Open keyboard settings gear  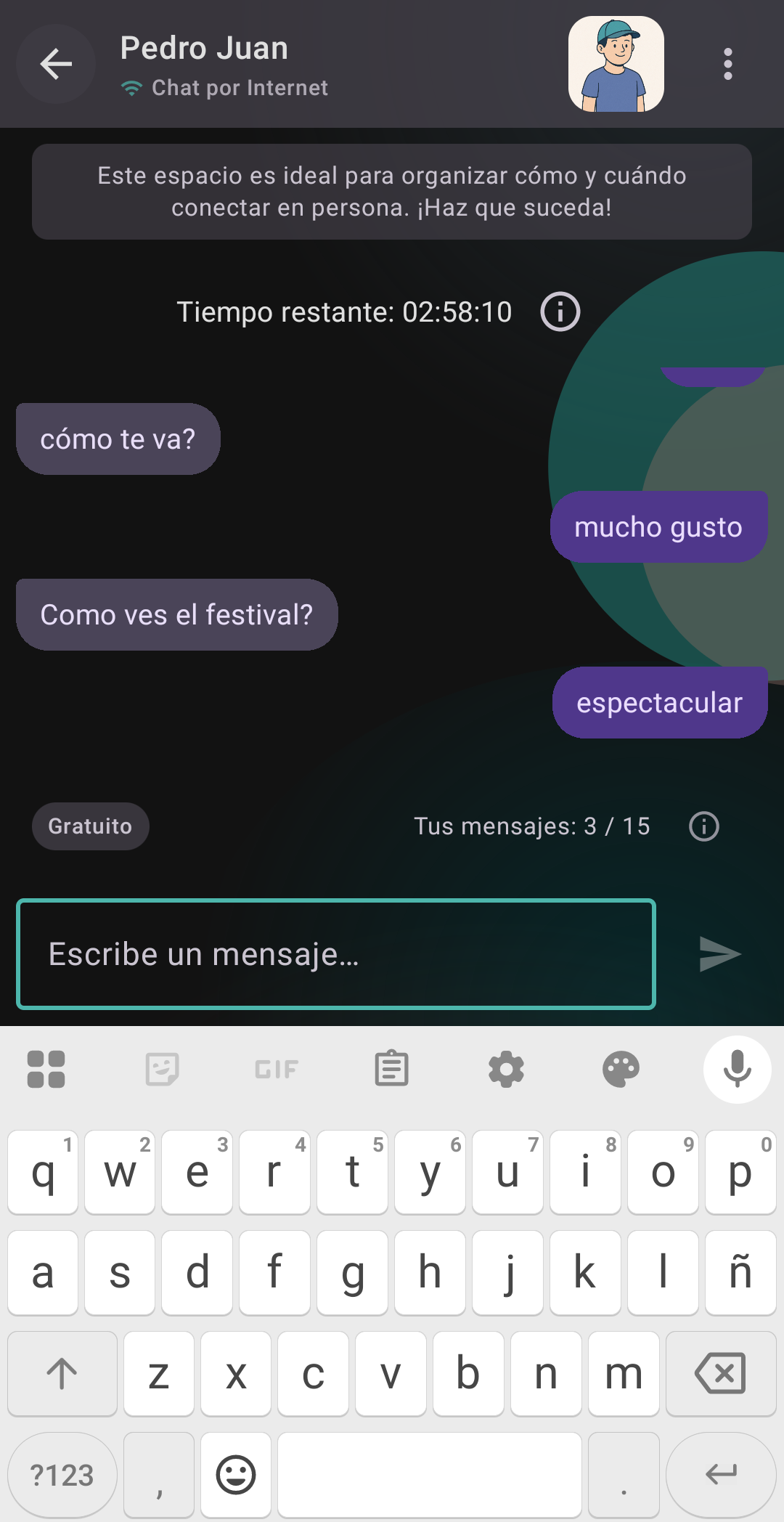pyautogui.click(x=506, y=1070)
